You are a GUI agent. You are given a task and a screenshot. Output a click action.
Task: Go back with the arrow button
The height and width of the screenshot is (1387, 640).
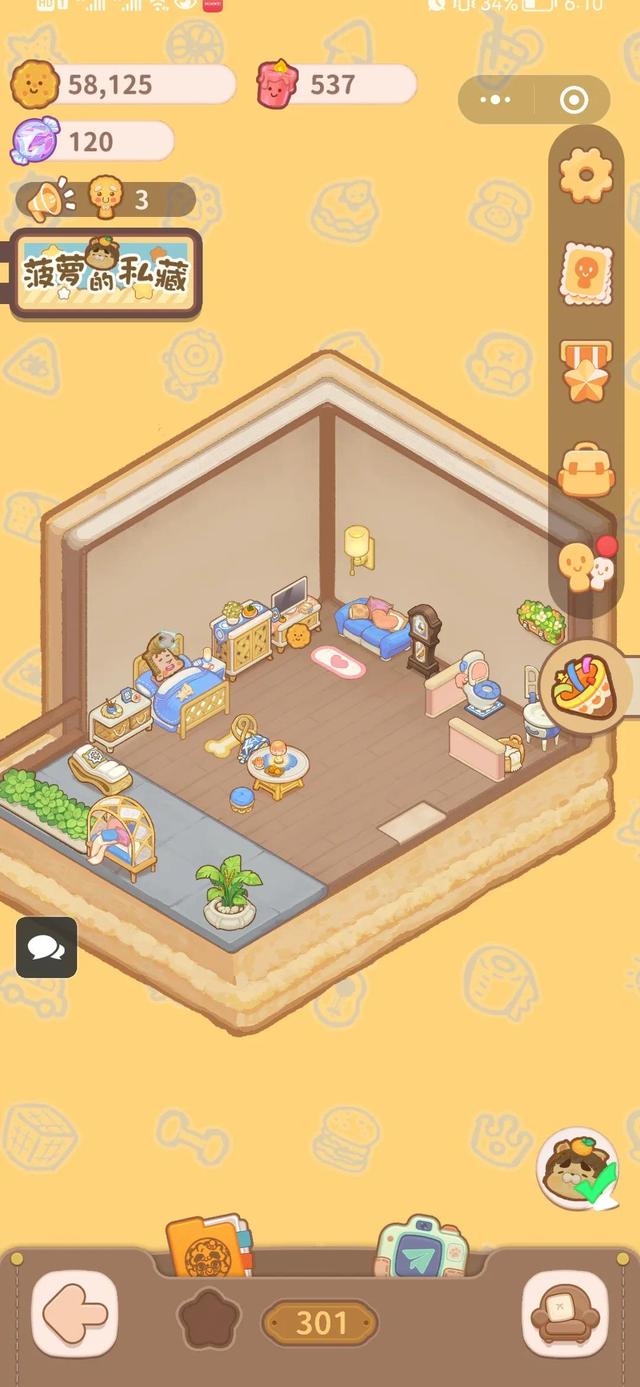(x=75, y=1313)
